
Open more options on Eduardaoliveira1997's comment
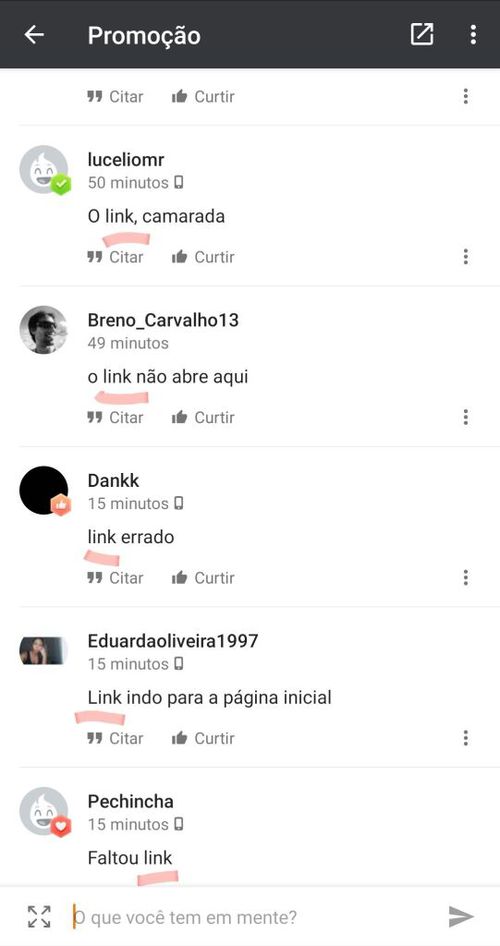[x=466, y=738]
